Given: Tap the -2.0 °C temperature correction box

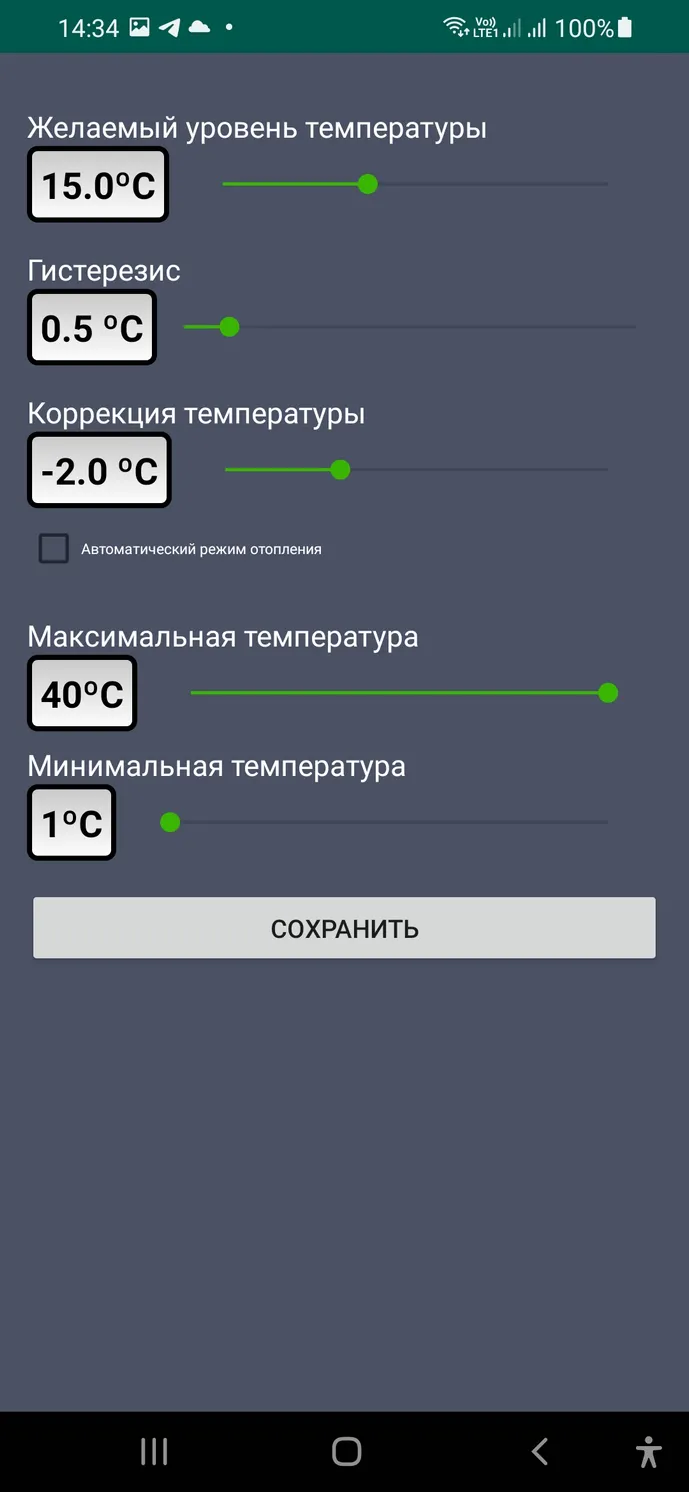Looking at the screenshot, I should click(99, 471).
